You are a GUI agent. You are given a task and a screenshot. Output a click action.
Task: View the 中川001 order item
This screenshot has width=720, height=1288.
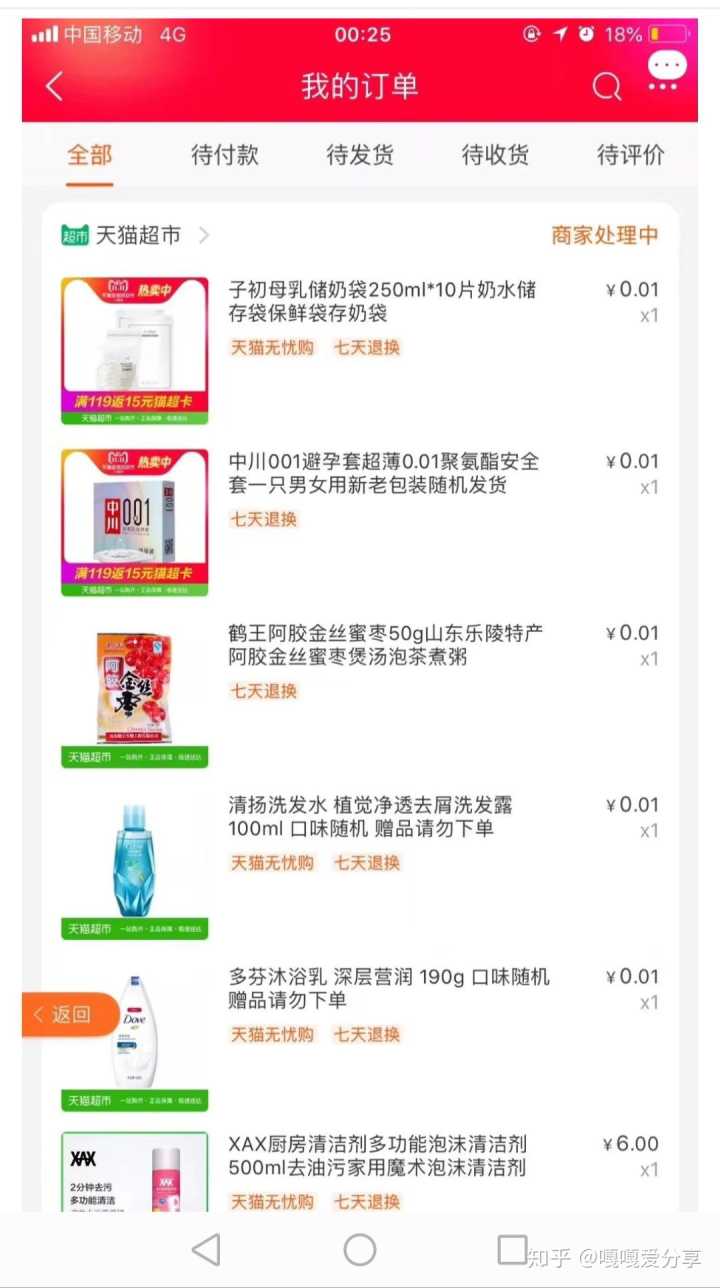[x=382, y=474]
